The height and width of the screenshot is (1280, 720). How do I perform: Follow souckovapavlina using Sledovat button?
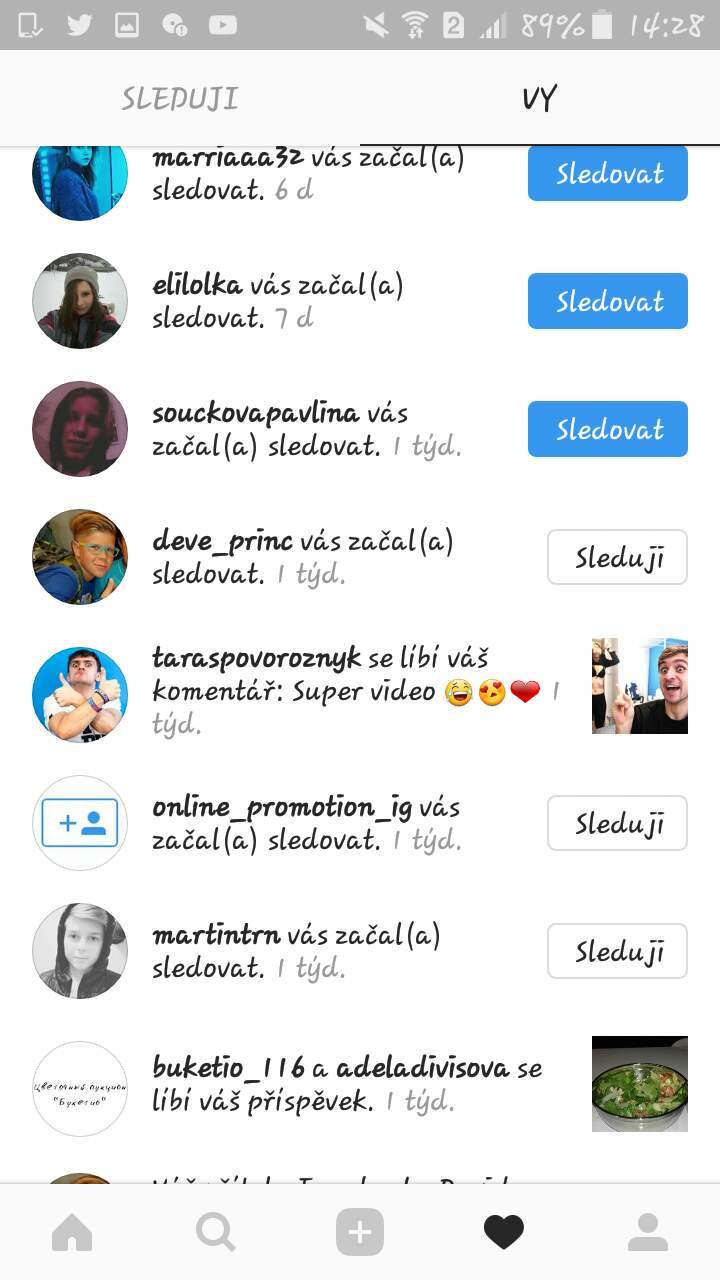pos(608,429)
